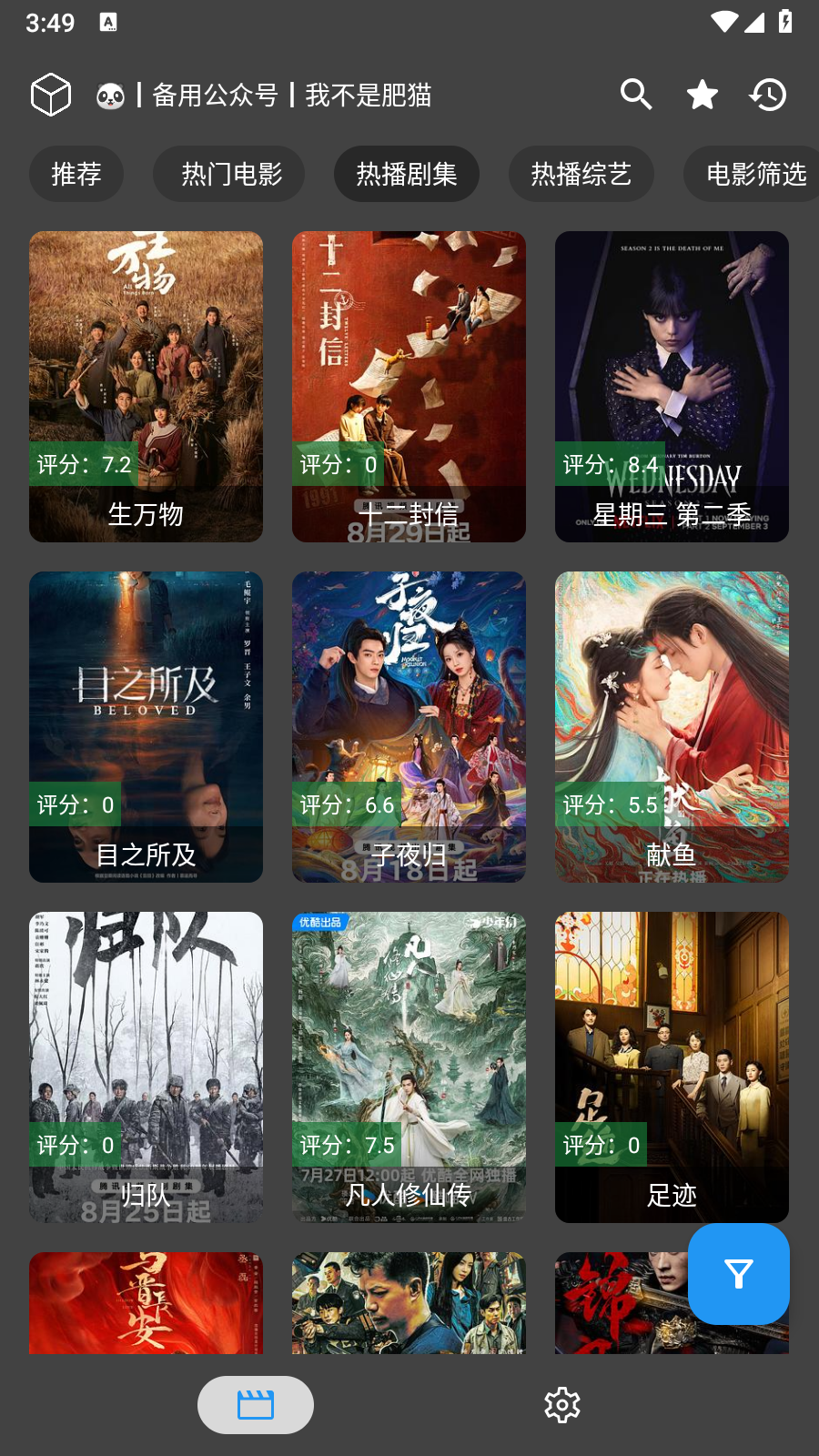Open the drama 十二封信
The height and width of the screenshot is (1456, 819).
coord(409,387)
